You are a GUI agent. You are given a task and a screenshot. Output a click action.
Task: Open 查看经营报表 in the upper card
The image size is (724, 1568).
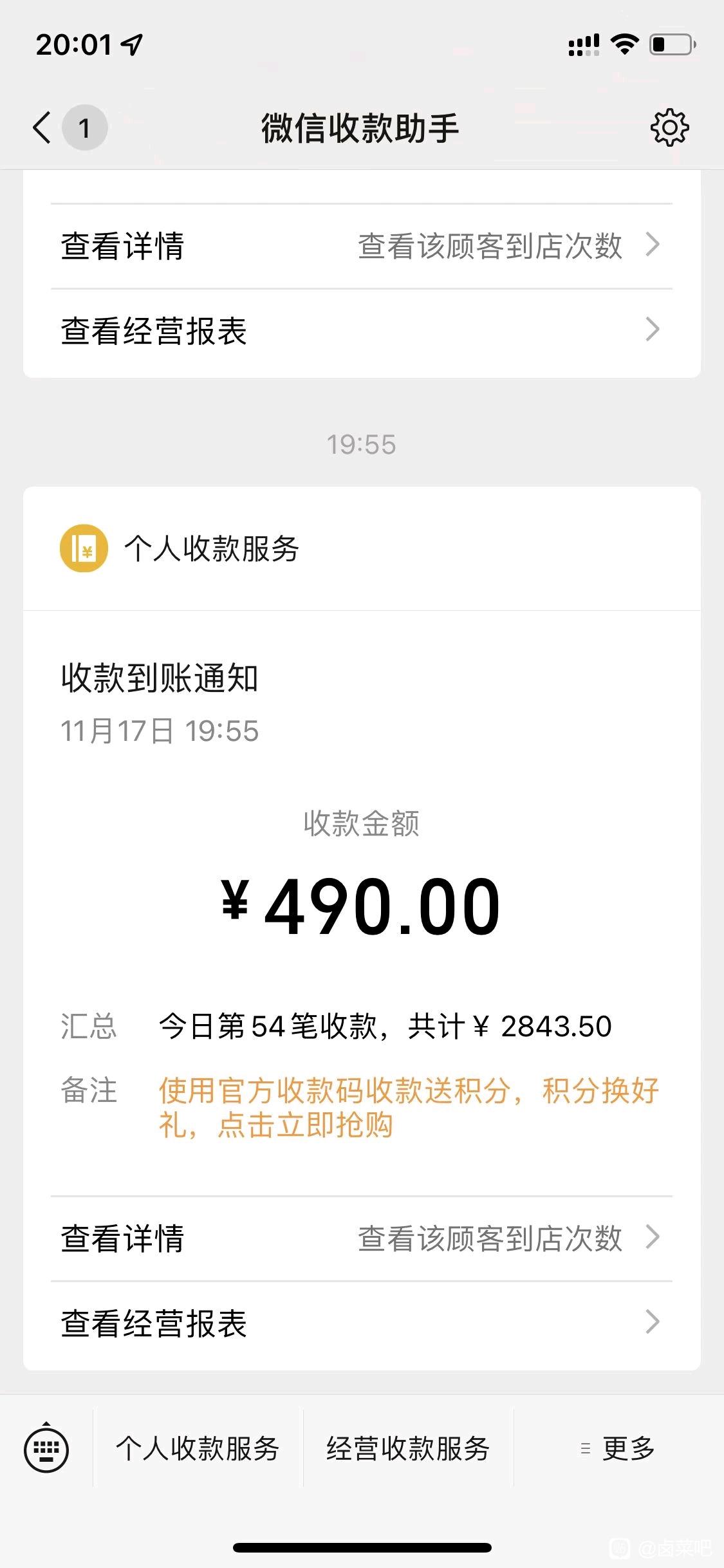coord(361,331)
